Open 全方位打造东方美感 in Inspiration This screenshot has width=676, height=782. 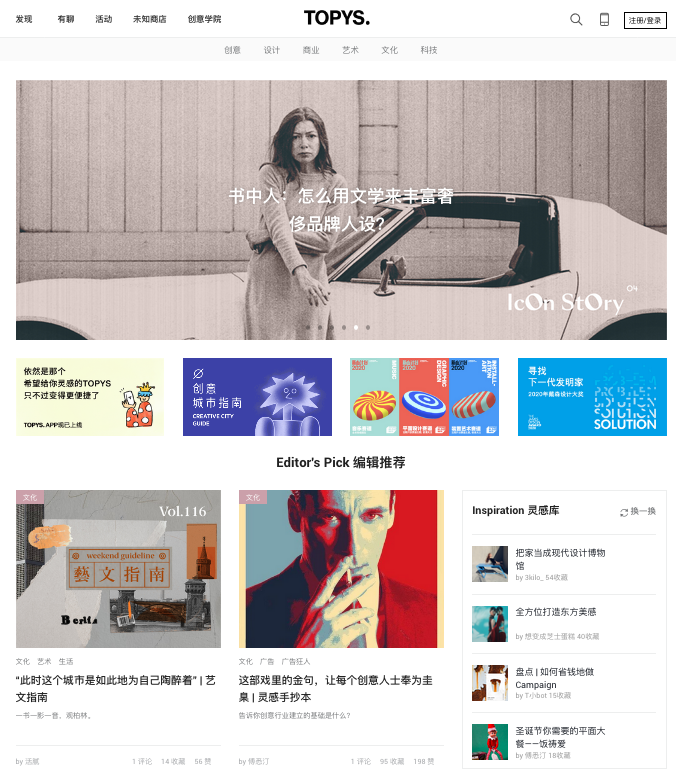coord(555,611)
